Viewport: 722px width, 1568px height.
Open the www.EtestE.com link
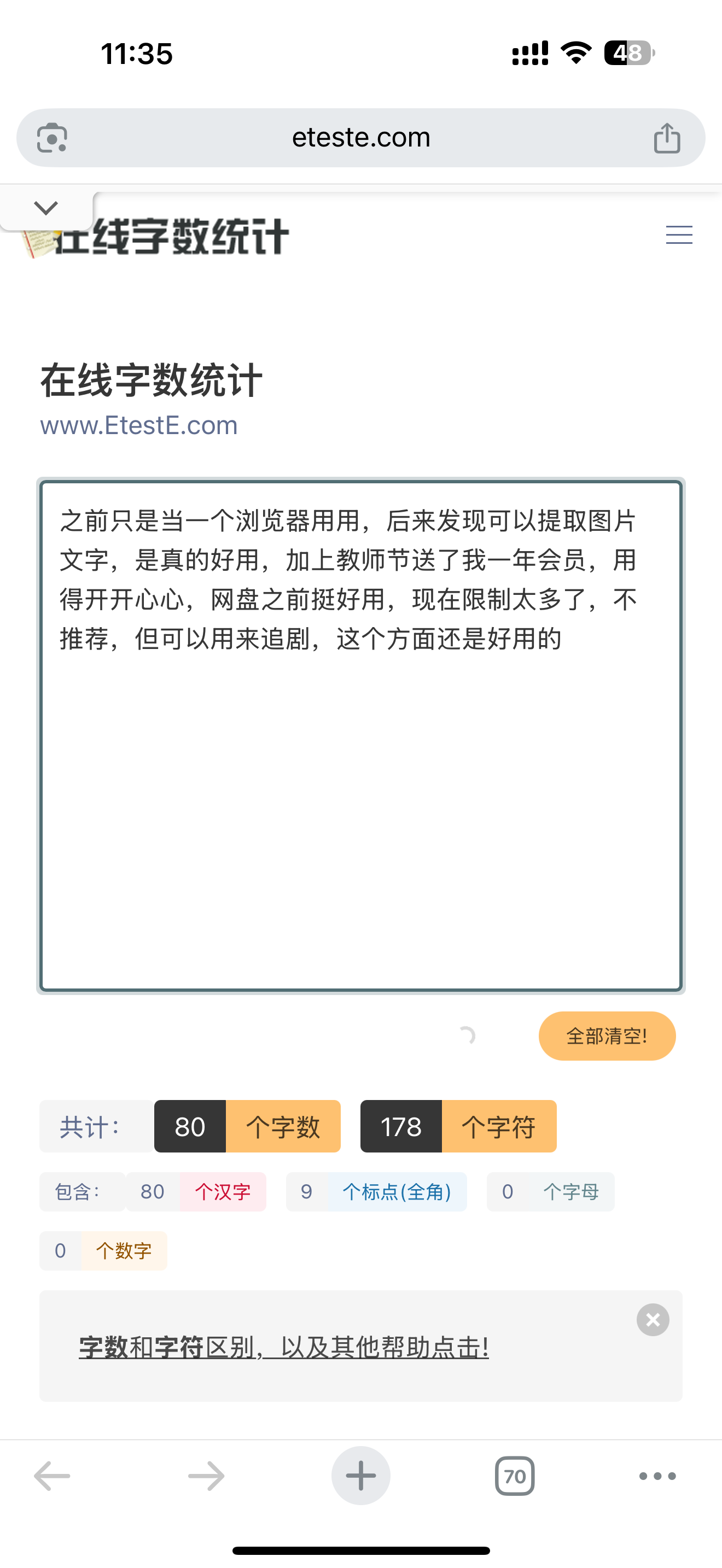[x=139, y=425]
